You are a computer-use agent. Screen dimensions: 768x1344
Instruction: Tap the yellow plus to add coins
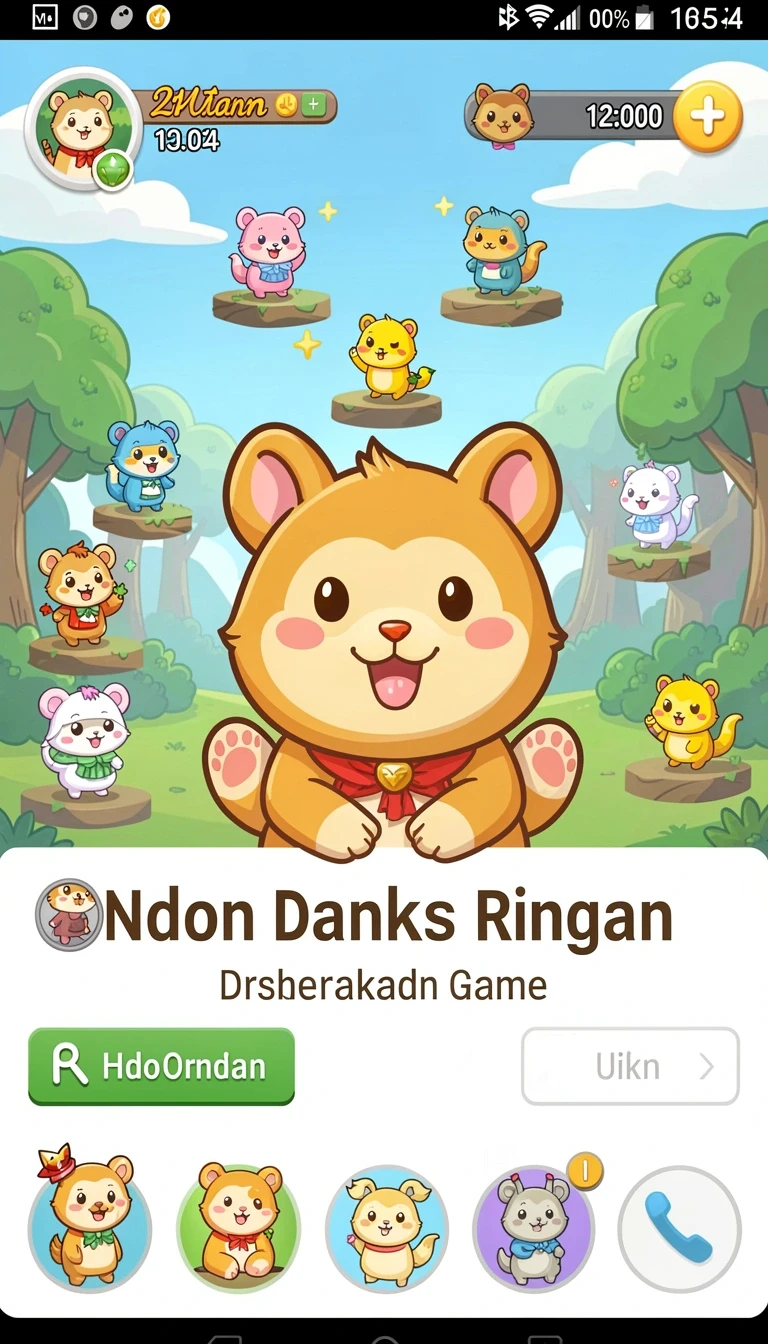tap(707, 117)
